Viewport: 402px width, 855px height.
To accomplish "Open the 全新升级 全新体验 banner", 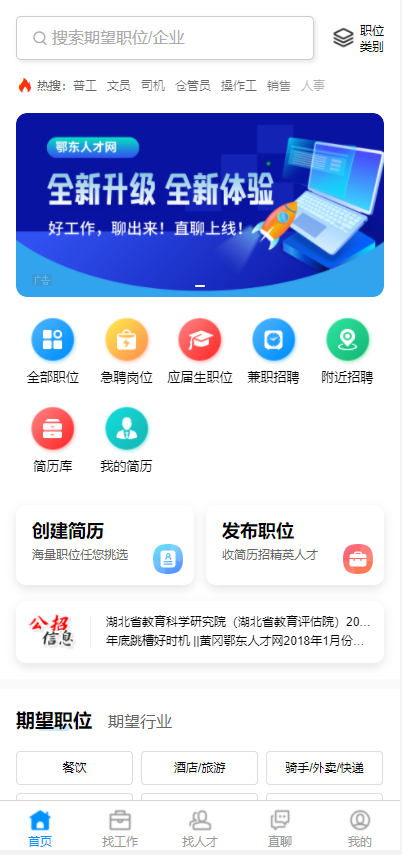I will [200, 205].
